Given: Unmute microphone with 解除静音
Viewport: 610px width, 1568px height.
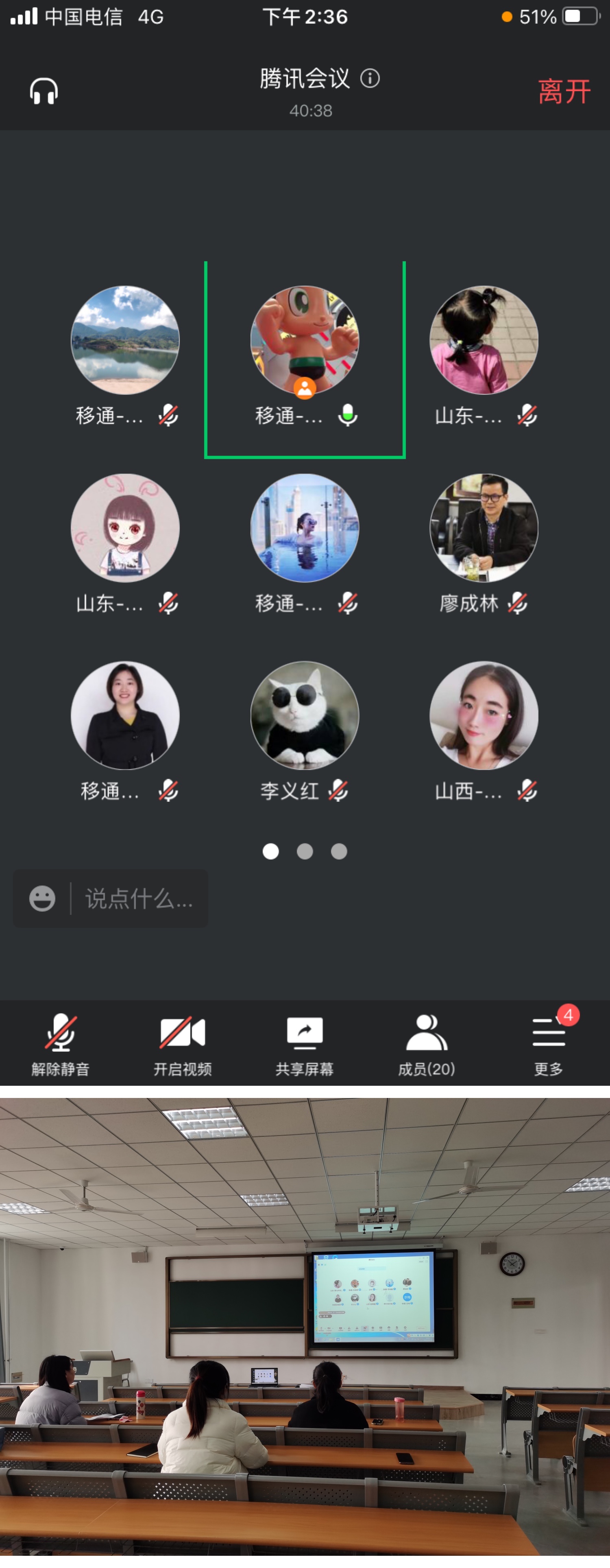Looking at the screenshot, I should (x=60, y=1044).
